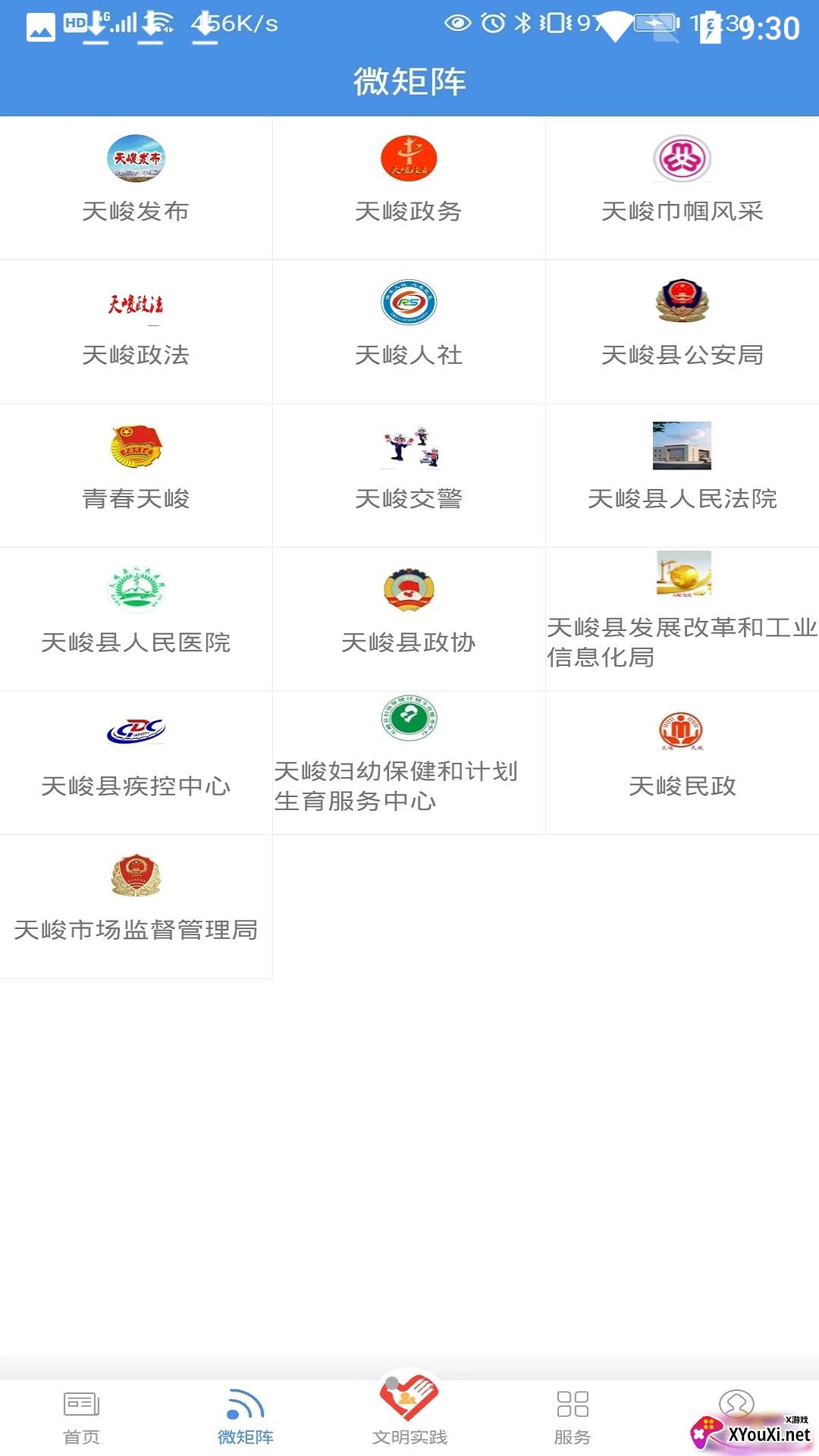
Task: Open 青春天峻
Action: (136, 475)
